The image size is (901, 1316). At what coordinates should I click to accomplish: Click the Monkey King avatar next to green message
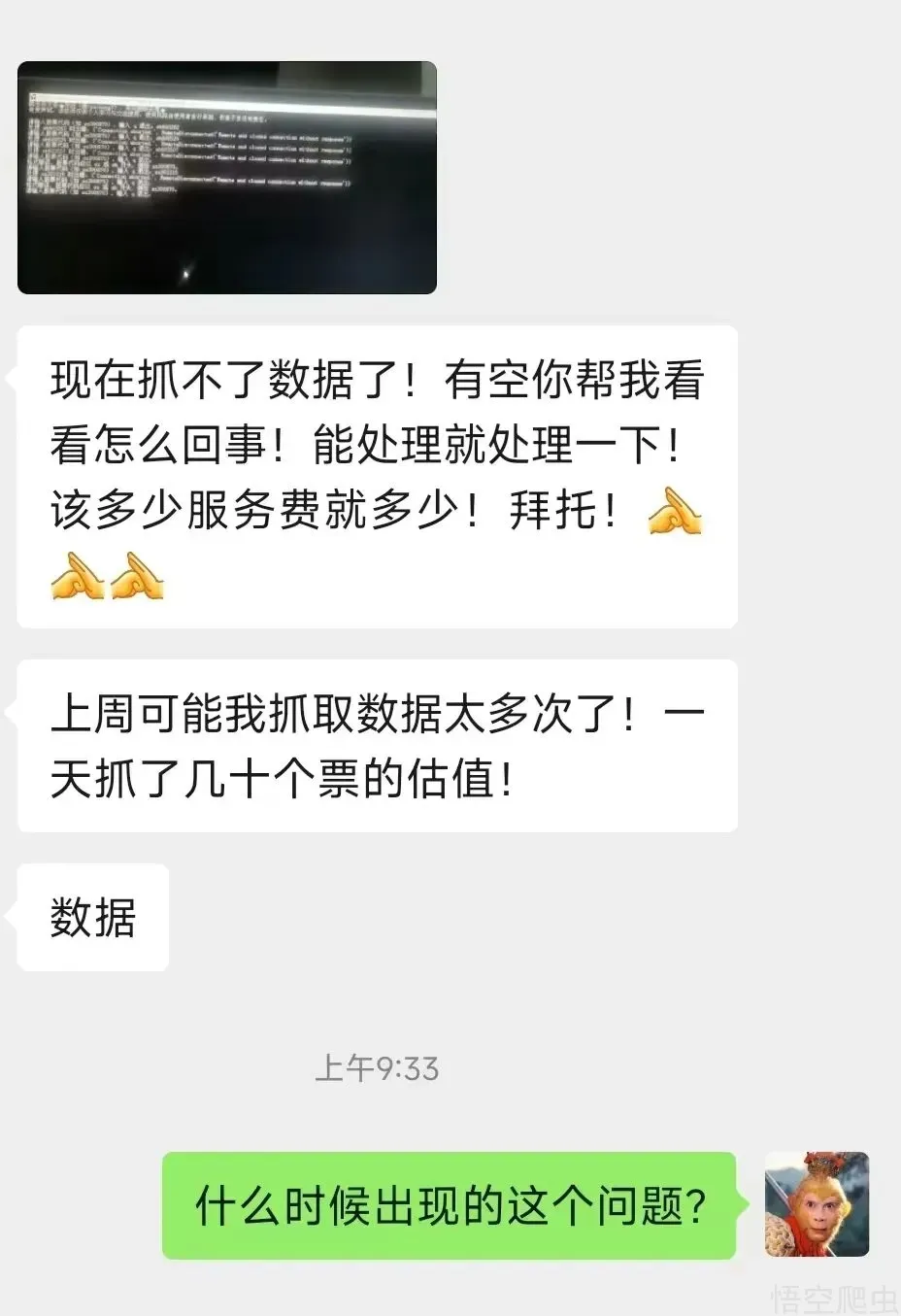click(817, 1205)
